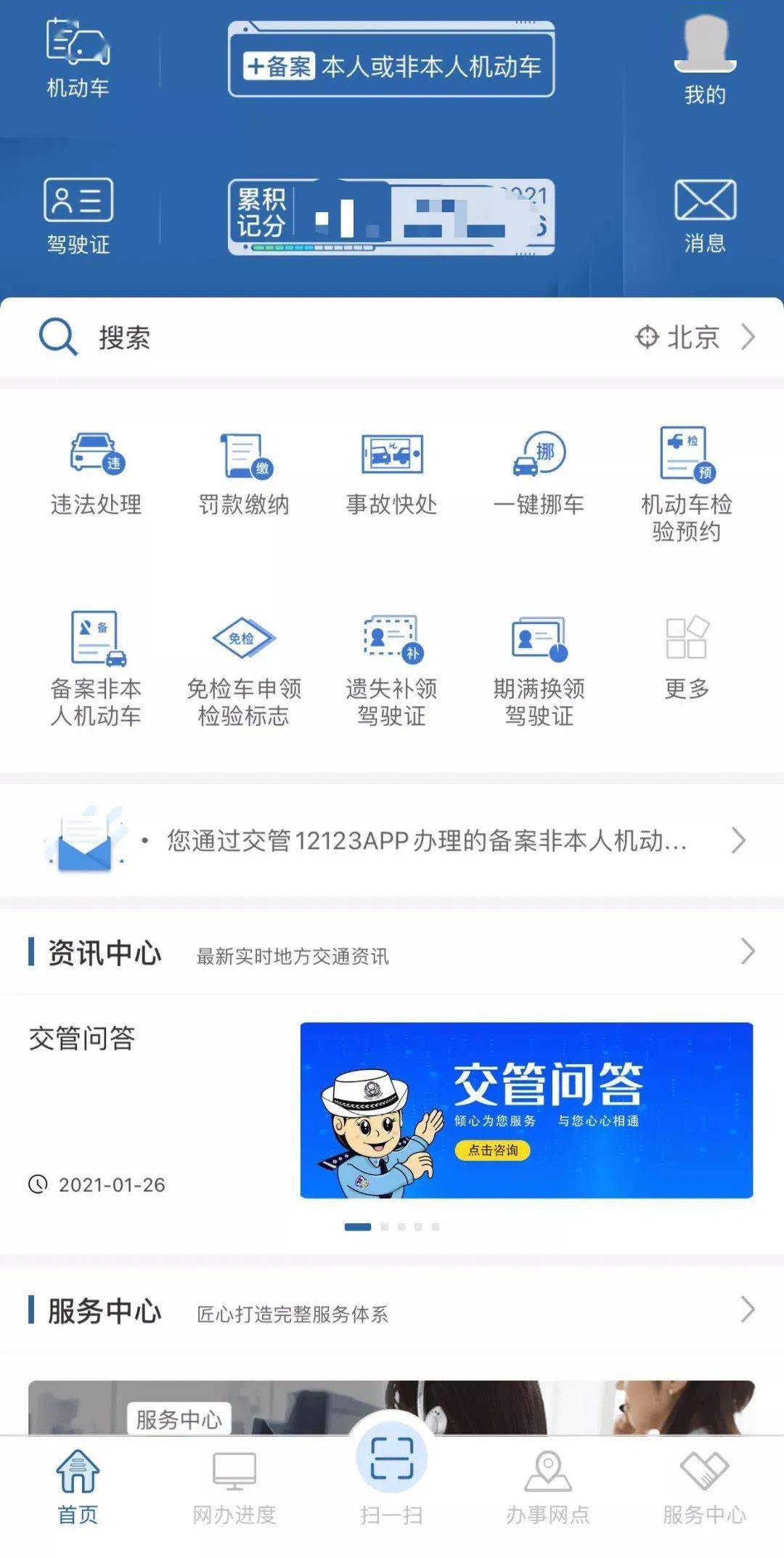Open 机动车检验预约 inspection booking
The width and height of the screenshot is (784, 1558).
(686, 479)
